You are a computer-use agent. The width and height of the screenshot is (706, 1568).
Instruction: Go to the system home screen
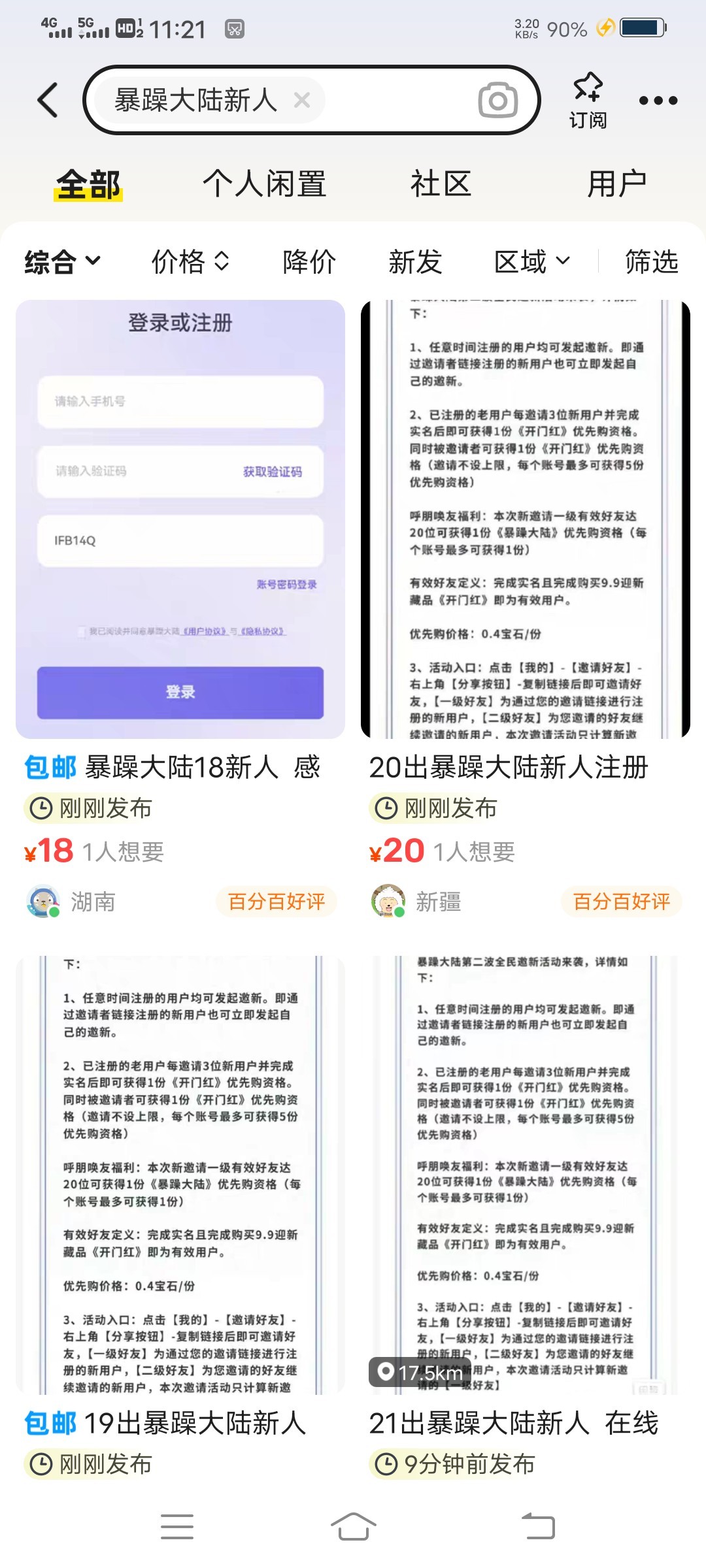click(353, 1527)
